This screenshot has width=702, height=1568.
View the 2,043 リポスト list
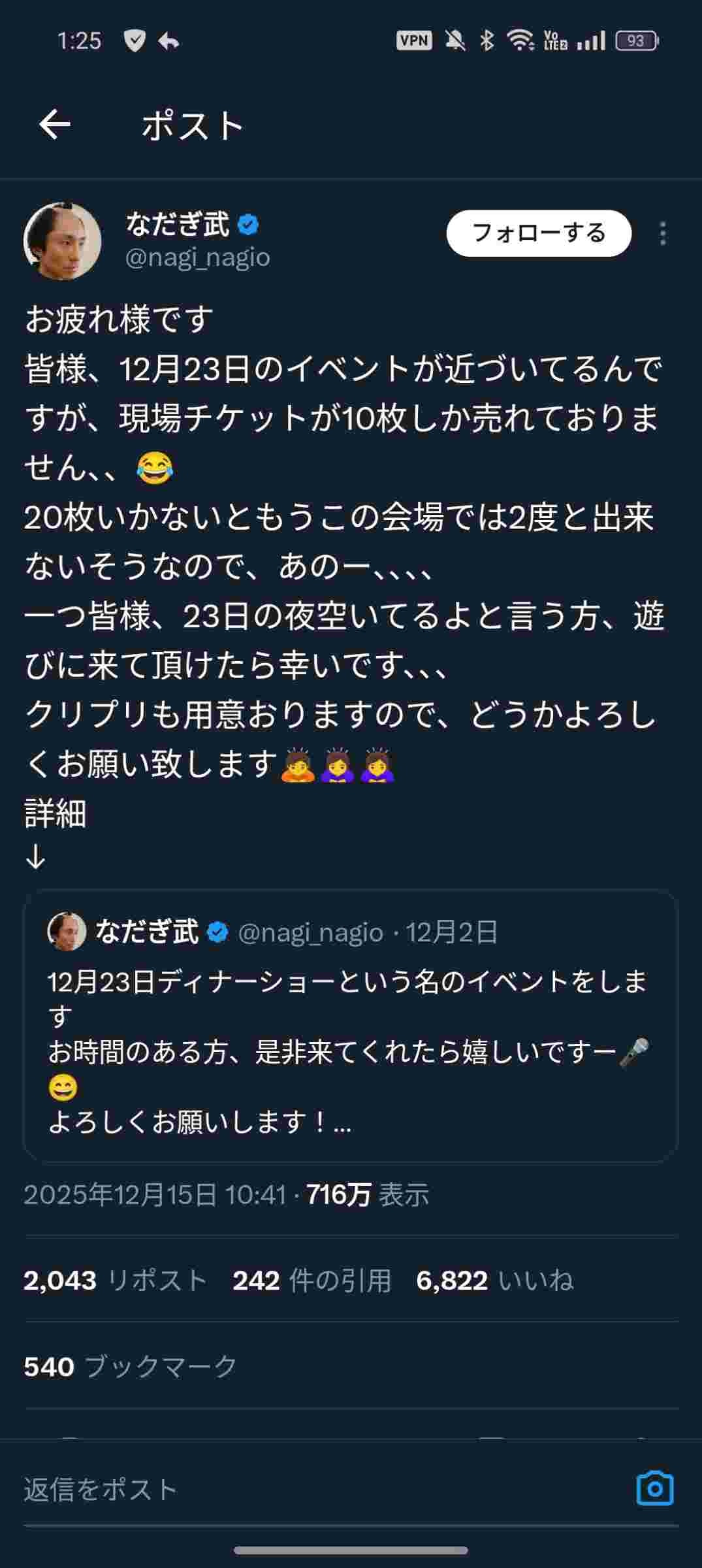115,1281
